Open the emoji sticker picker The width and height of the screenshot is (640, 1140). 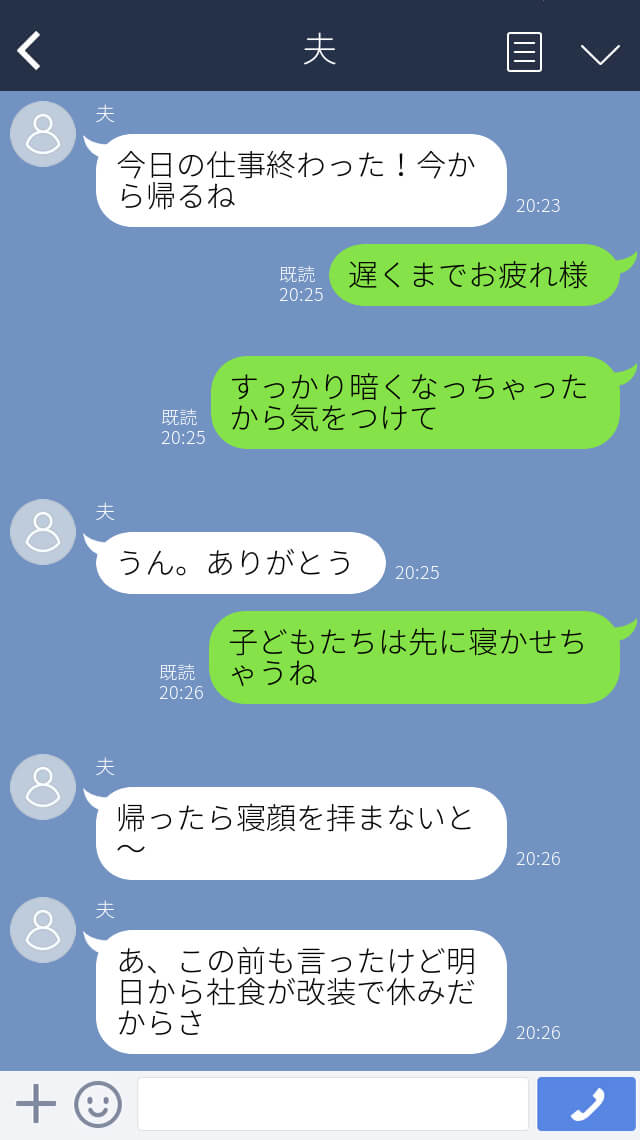click(x=97, y=1104)
